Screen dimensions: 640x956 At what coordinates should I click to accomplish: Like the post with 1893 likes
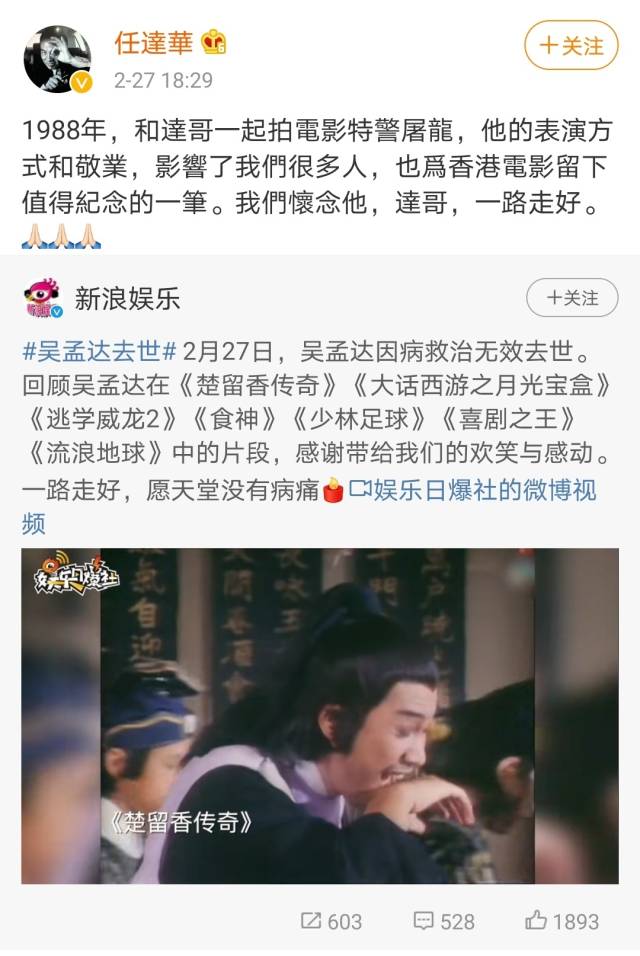(x=561, y=921)
